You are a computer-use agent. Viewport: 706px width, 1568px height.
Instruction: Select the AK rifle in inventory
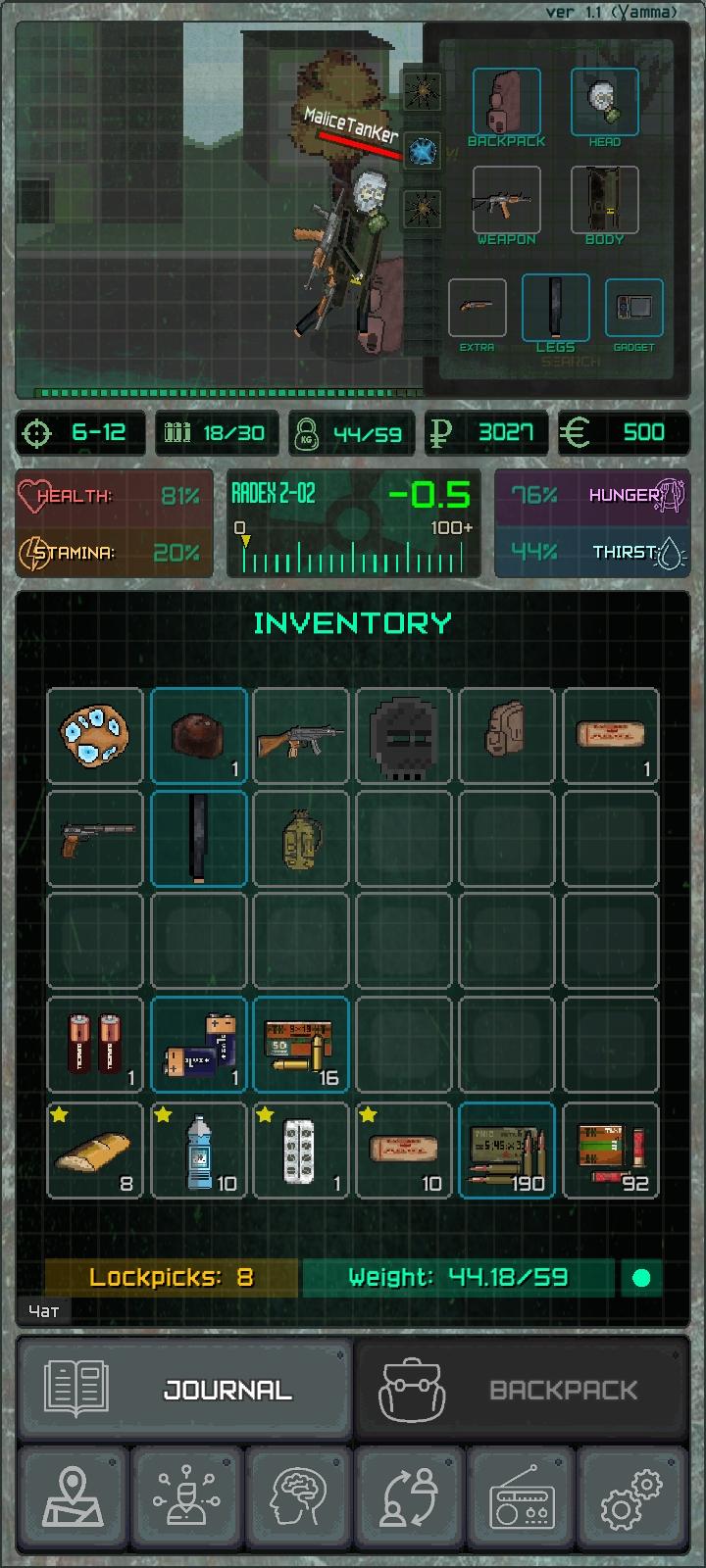click(301, 736)
